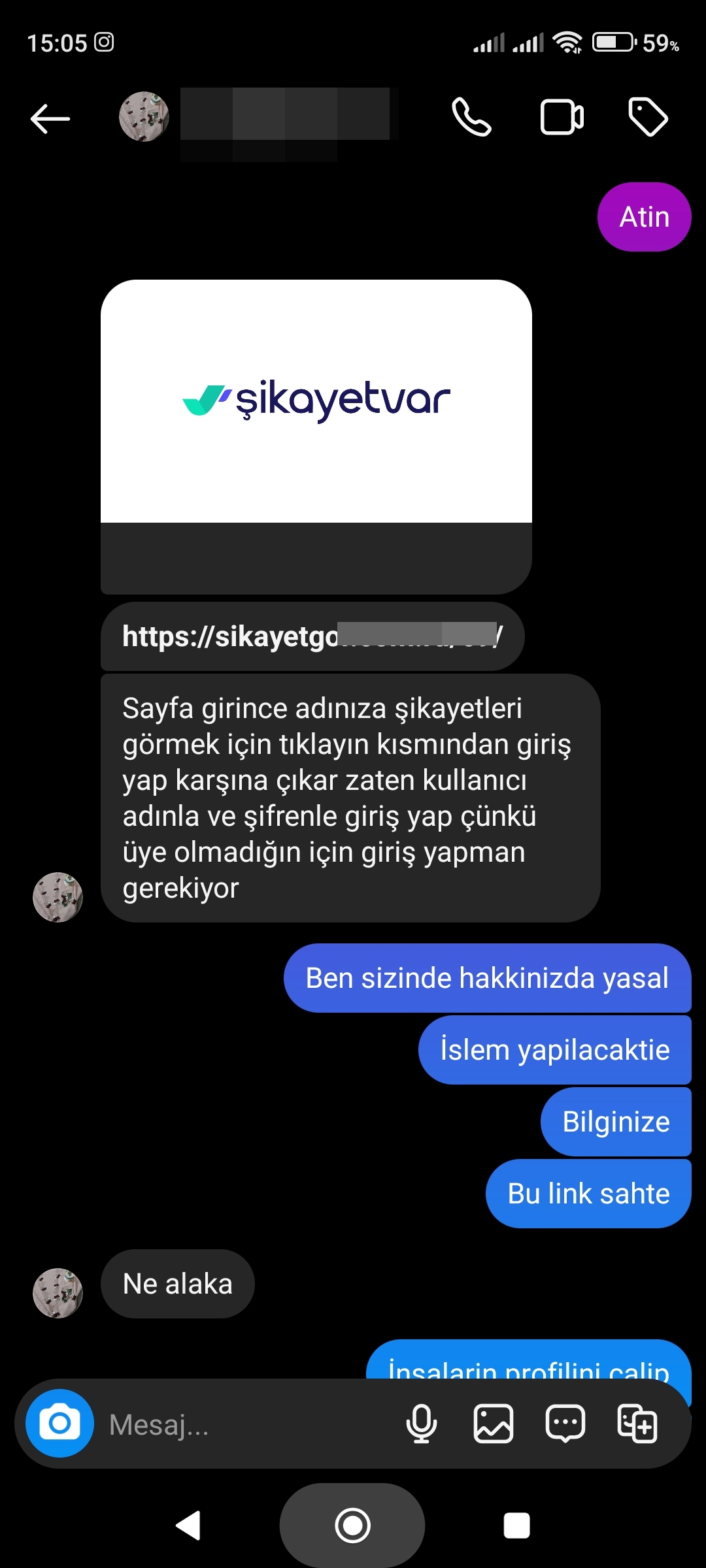
Task: Open the https://sikayetgo link message
Action: (x=312, y=636)
